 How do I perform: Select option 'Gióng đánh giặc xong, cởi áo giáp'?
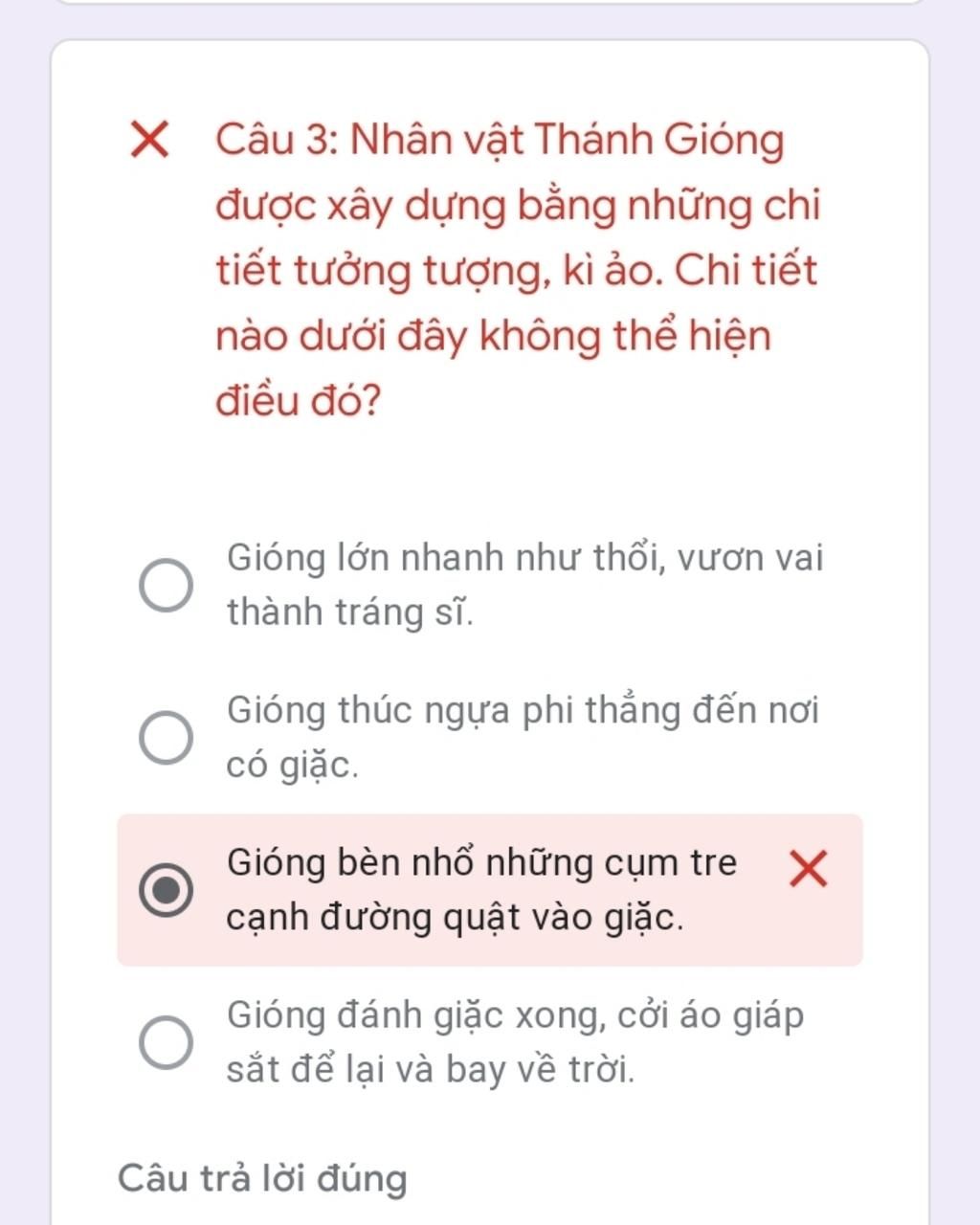[167, 1041]
